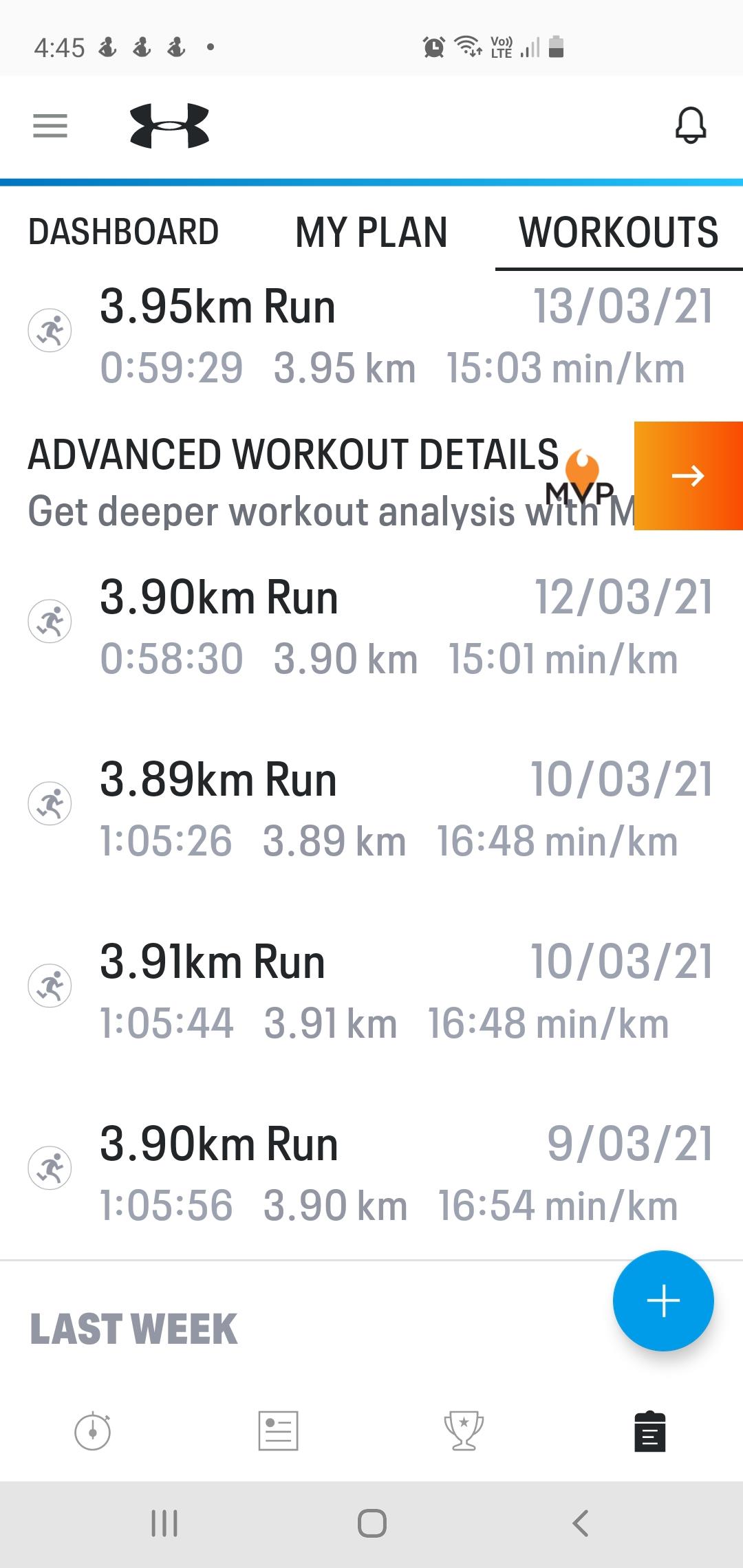Go back using system back button
The height and width of the screenshot is (1568, 743).
pos(580,1523)
